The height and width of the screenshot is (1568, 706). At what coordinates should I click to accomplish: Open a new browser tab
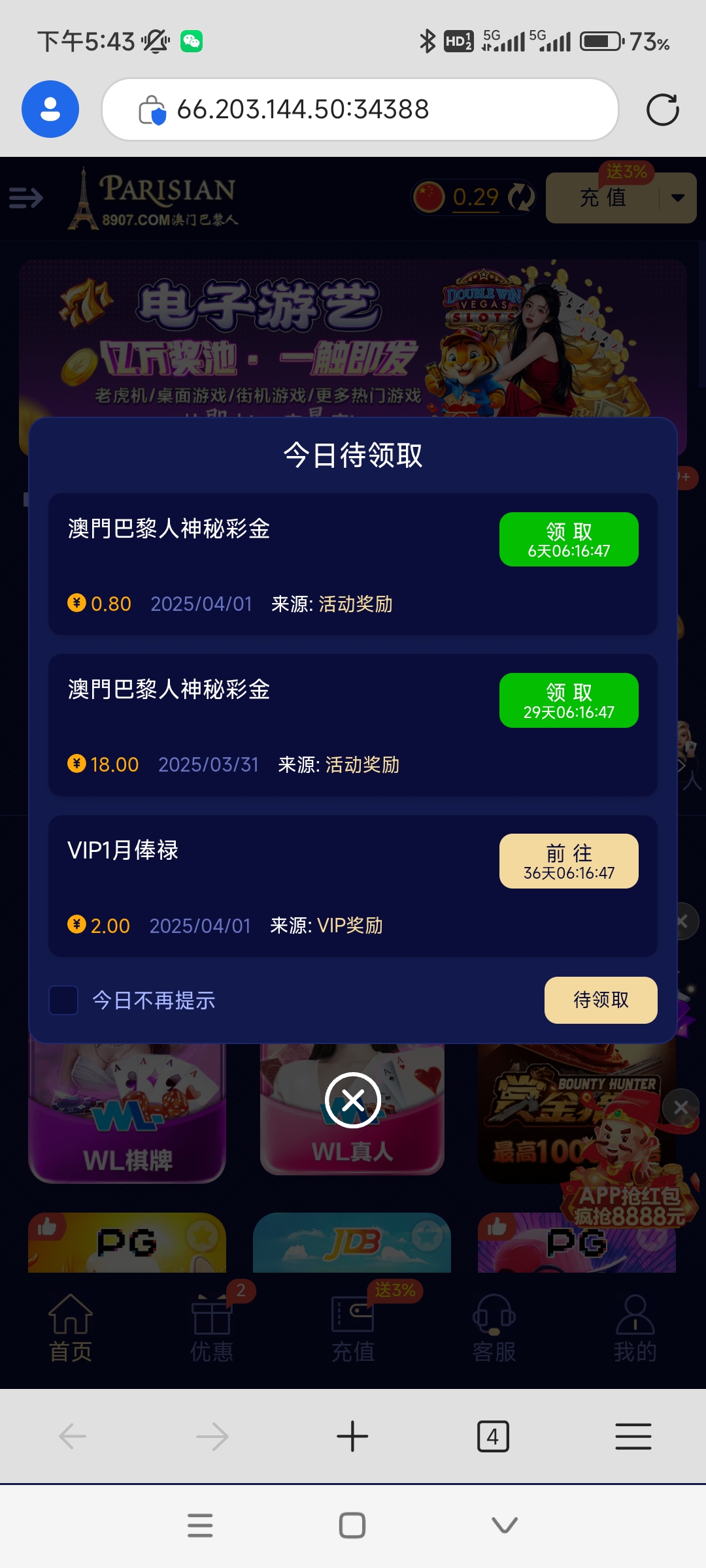352,1437
